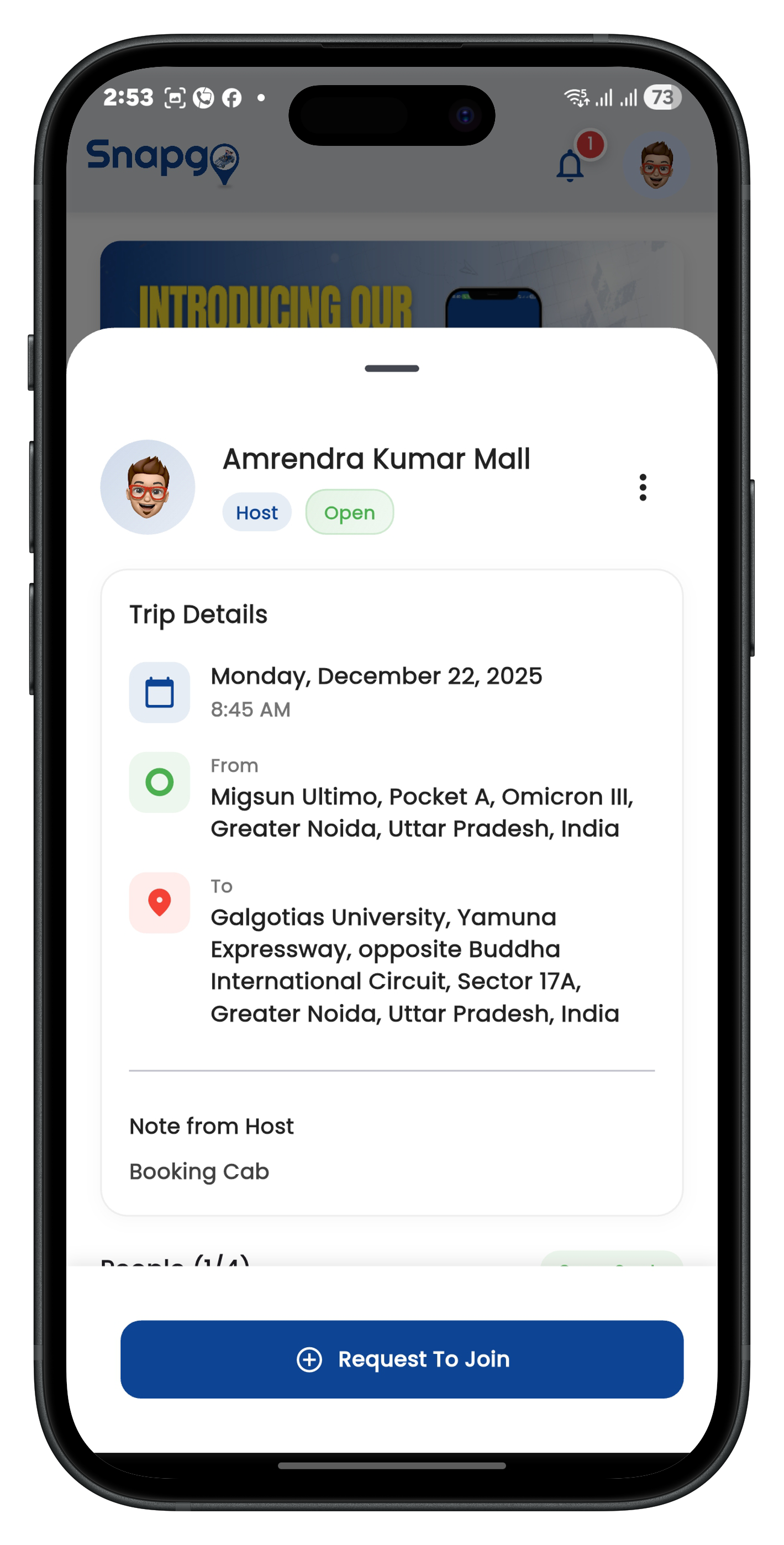Screen dimensions: 784x1545
Task: Open profile avatar in top bar
Action: [x=656, y=165]
